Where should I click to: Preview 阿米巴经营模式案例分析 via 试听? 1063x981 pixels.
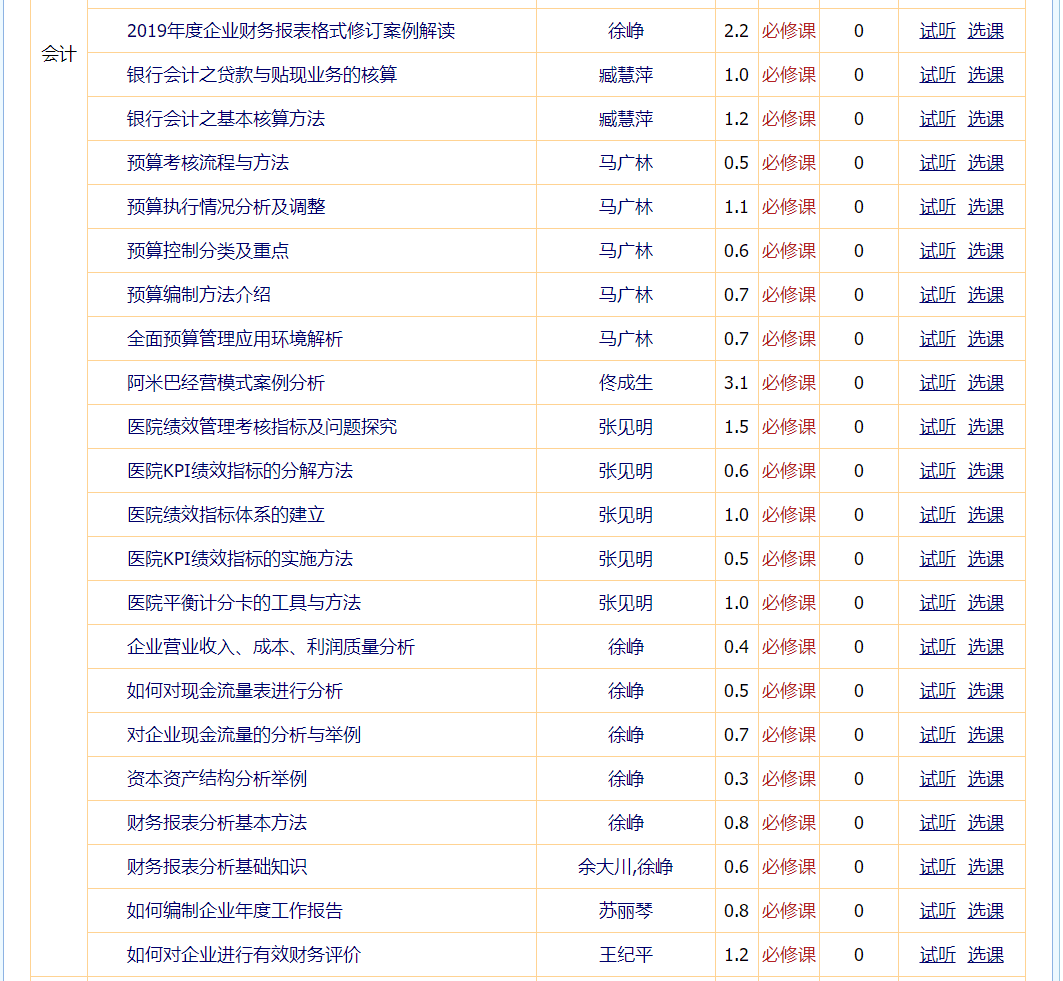(937, 383)
